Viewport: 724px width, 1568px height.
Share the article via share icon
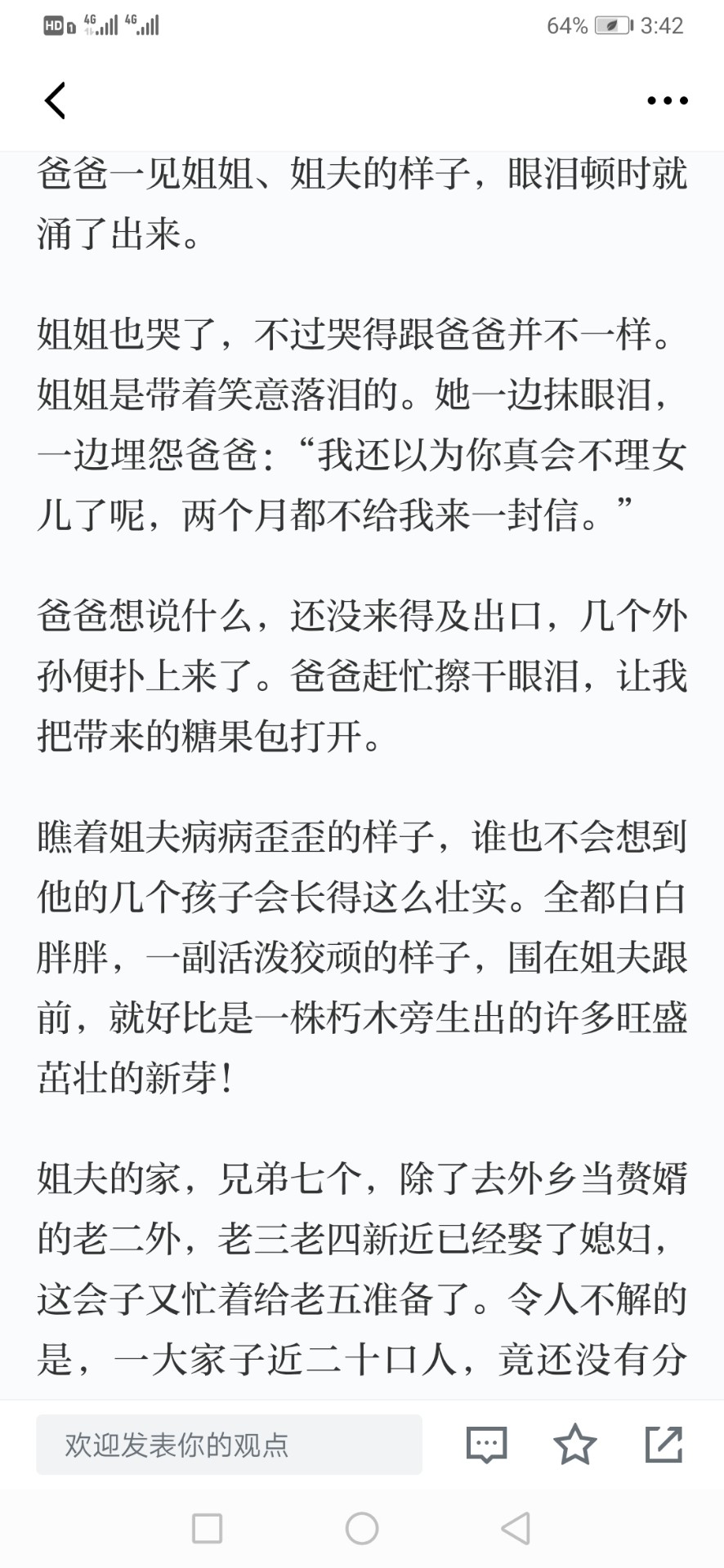tap(664, 1444)
